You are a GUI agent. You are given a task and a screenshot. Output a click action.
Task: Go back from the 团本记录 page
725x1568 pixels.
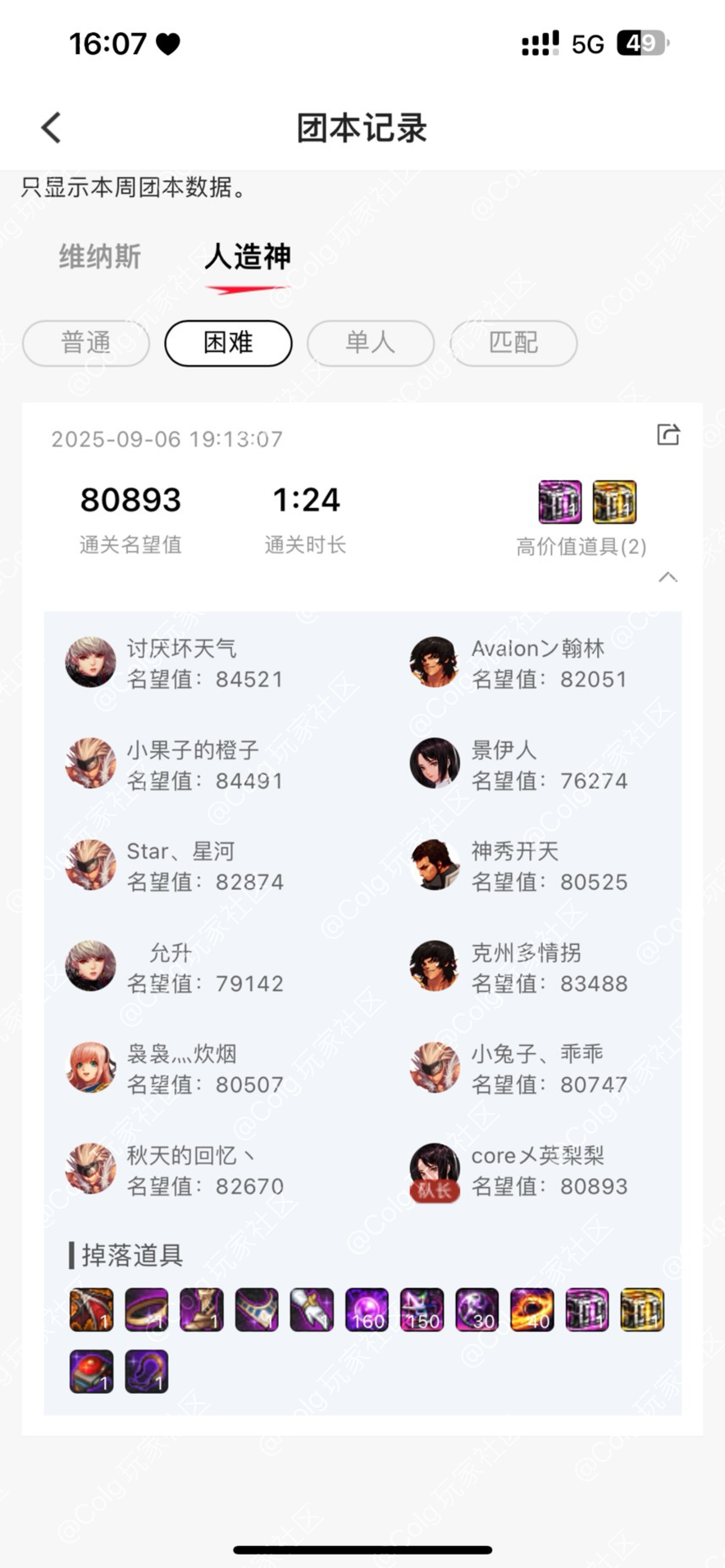51,128
